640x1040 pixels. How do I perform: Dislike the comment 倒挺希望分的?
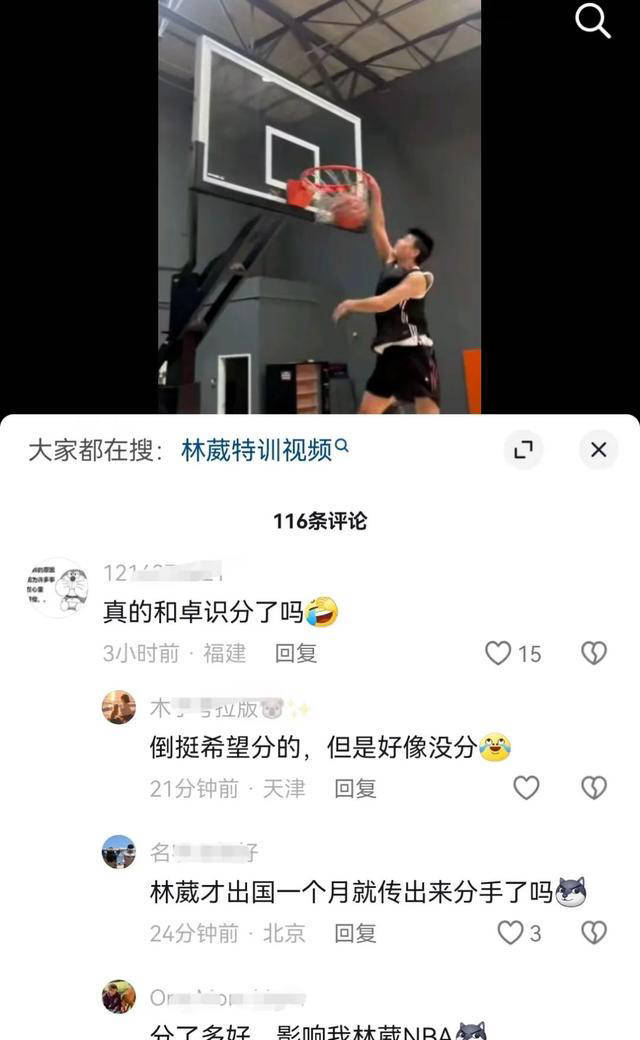[x=594, y=788]
